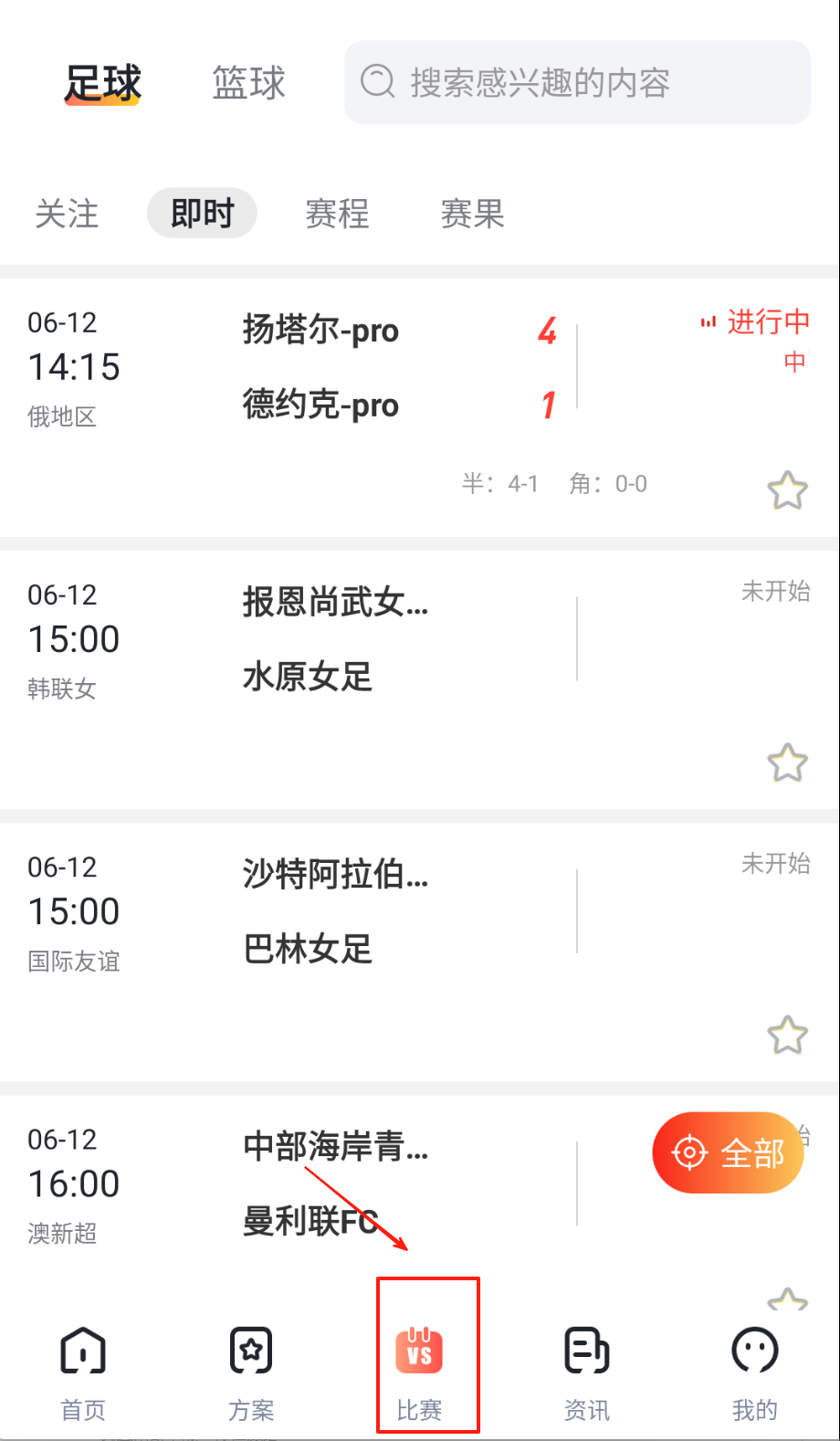This screenshot has height=1441, width=840.
Task: Tap the 全部 filter button
Action: 728,1152
